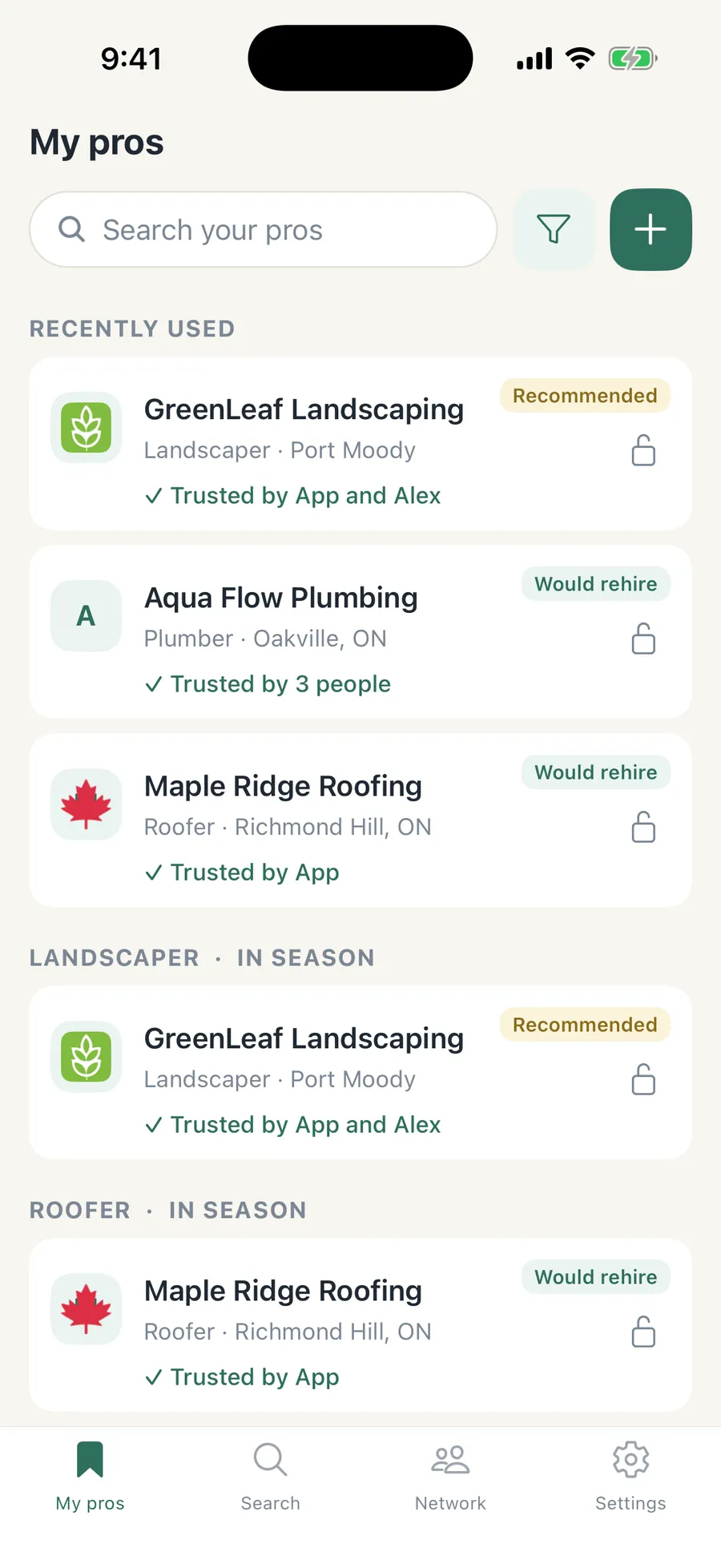Go to the Network tab
This screenshot has height=1568, width=721.
(450, 1476)
